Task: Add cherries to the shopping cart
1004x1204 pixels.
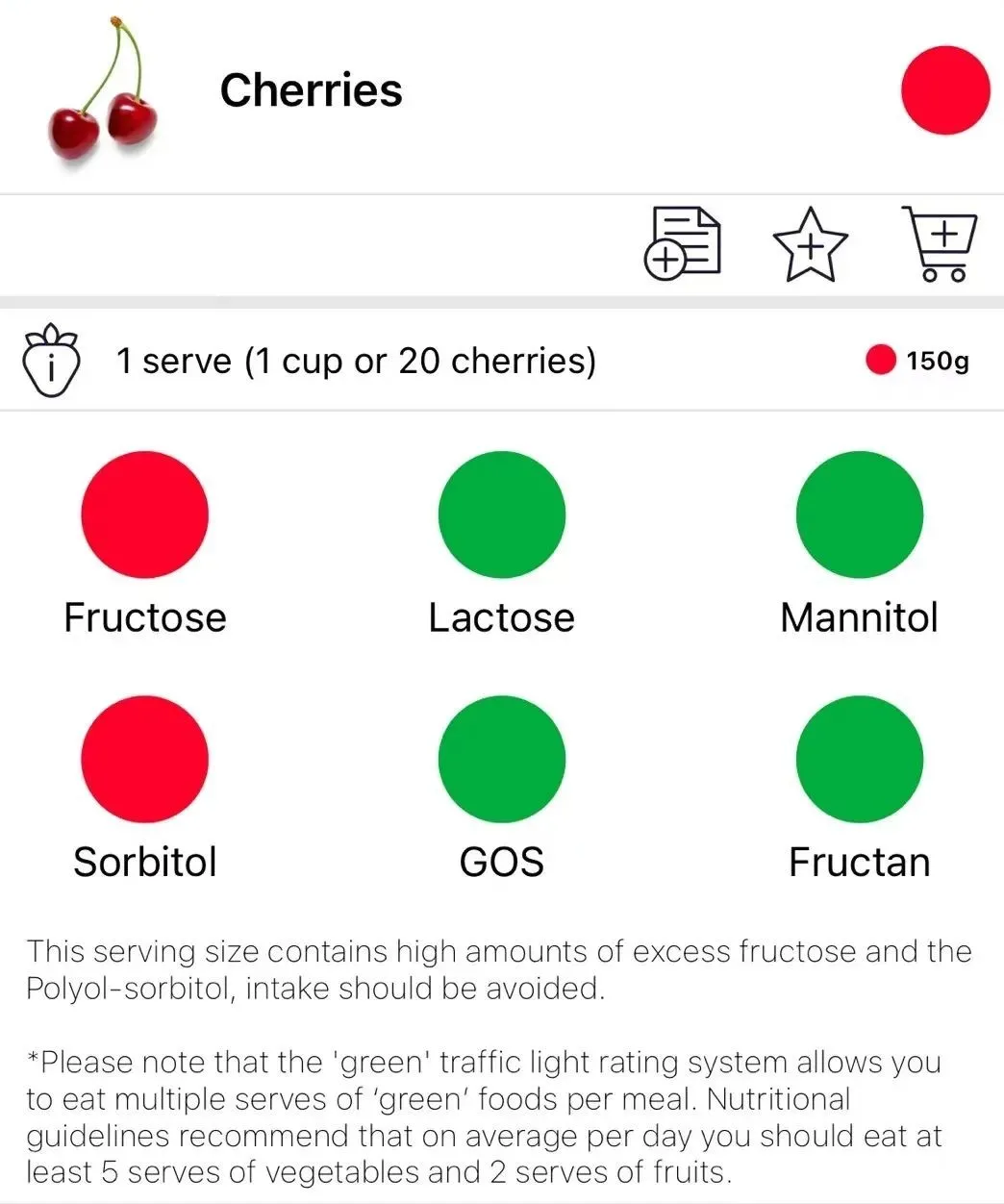Action: tap(940, 243)
